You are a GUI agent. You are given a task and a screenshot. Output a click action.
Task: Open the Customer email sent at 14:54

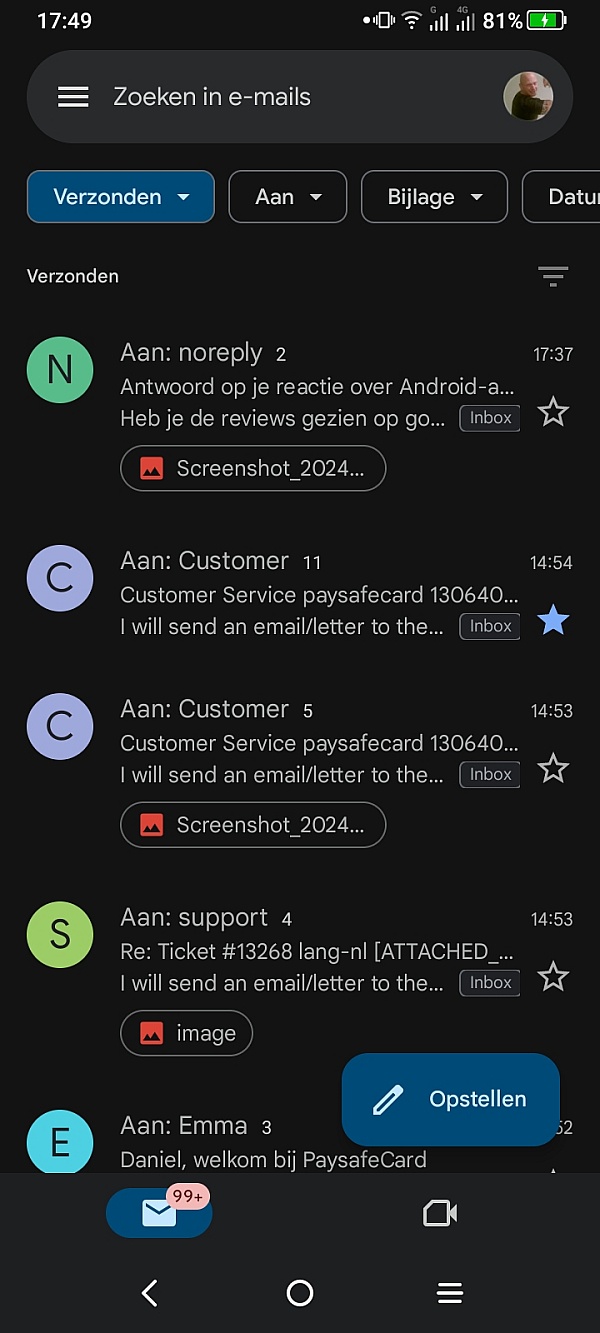click(300, 594)
